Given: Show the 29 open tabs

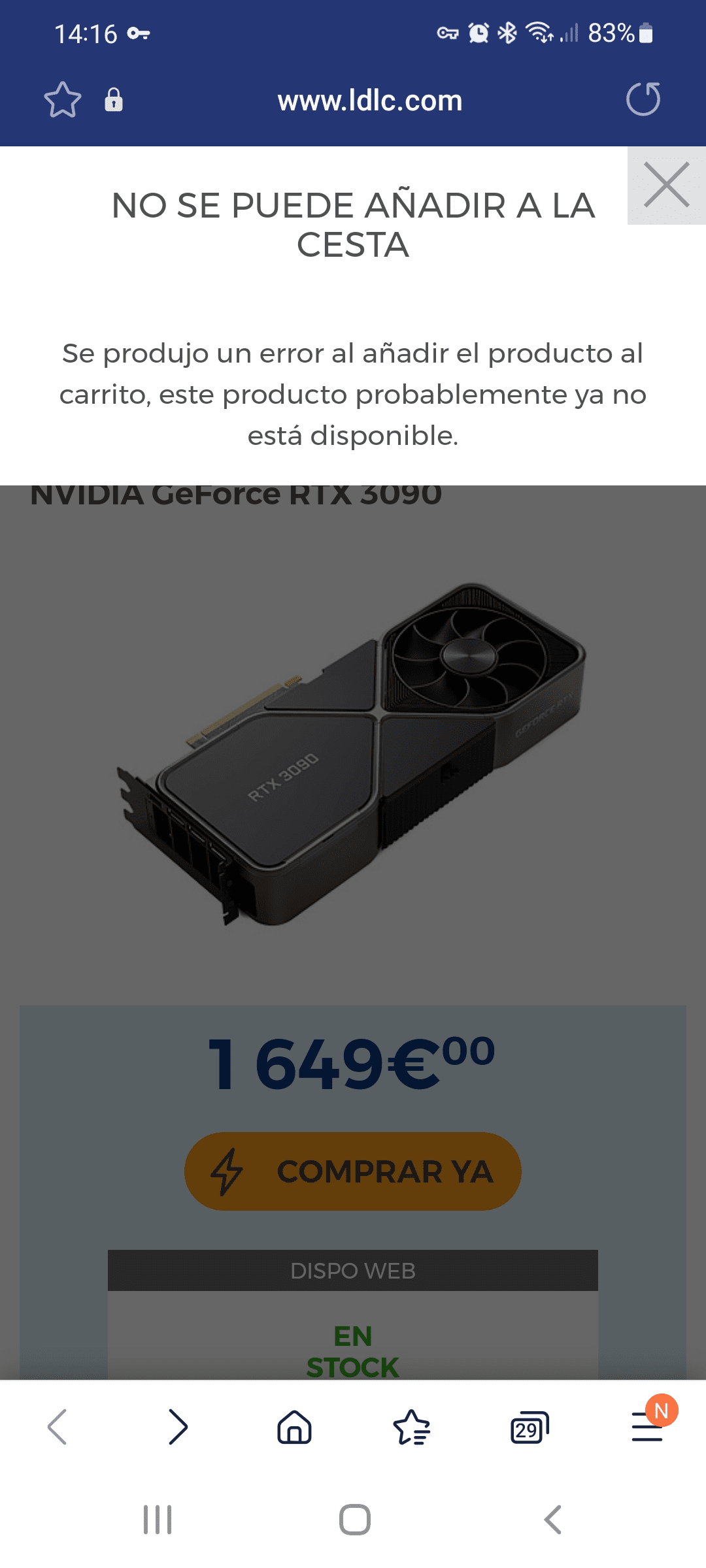Looking at the screenshot, I should click(x=529, y=1428).
